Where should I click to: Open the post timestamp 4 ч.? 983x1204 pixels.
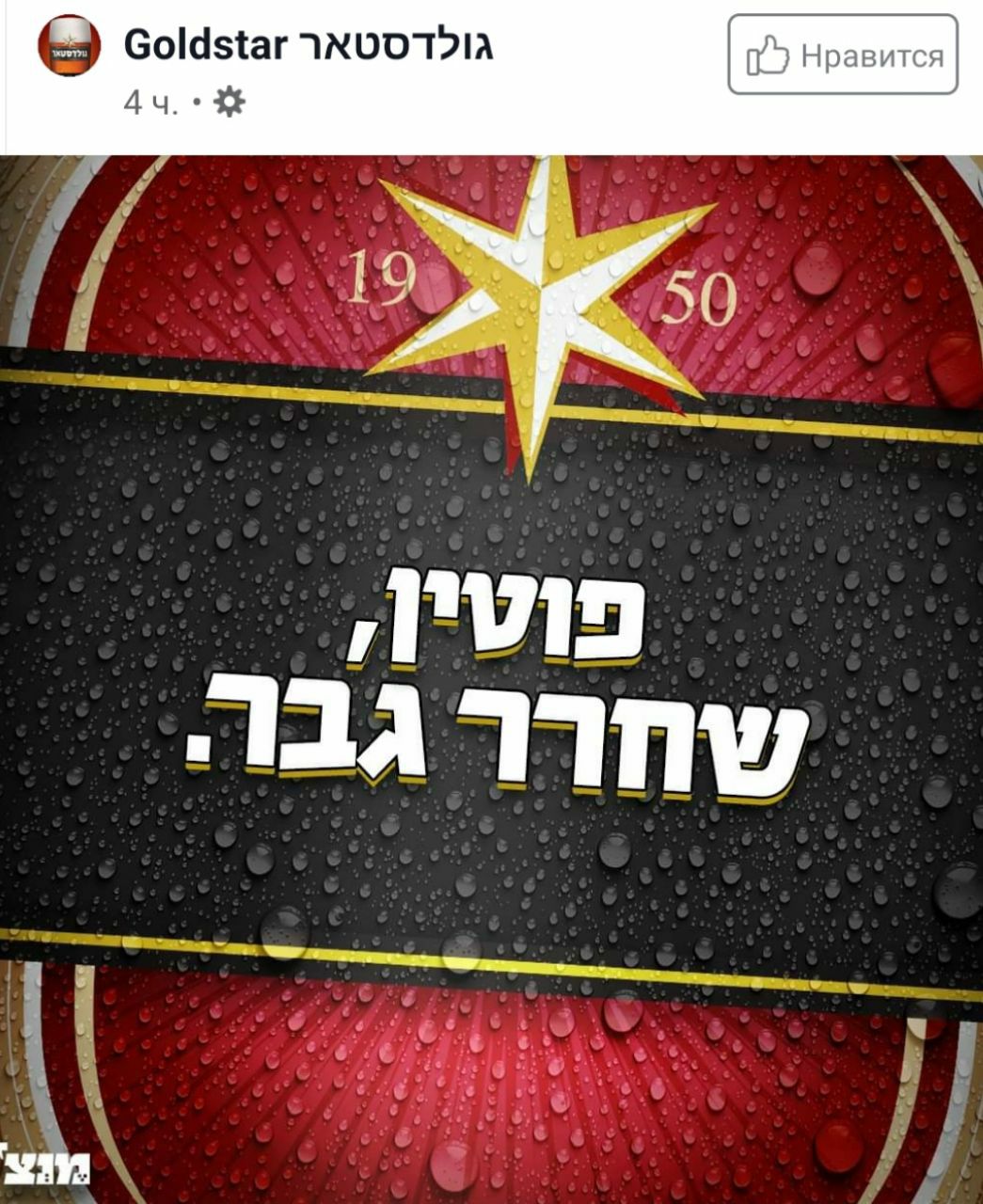(150, 103)
